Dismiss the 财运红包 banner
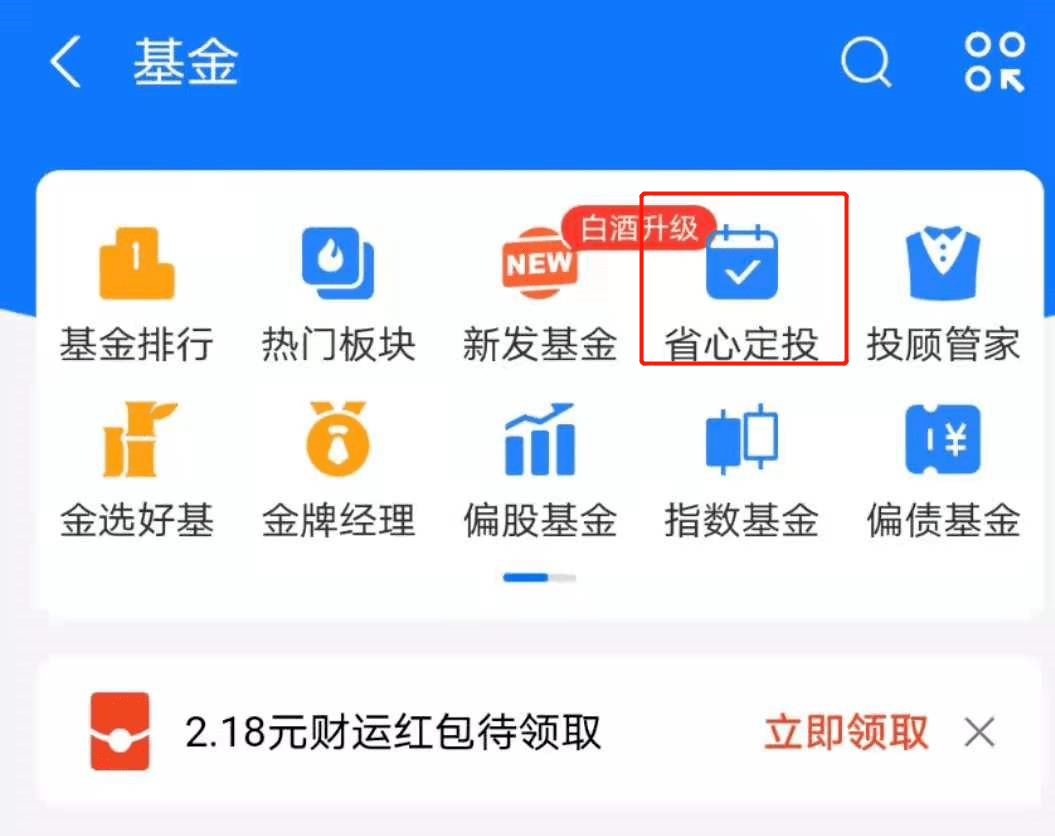Viewport: 1055px width, 836px height. click(980, 733)
